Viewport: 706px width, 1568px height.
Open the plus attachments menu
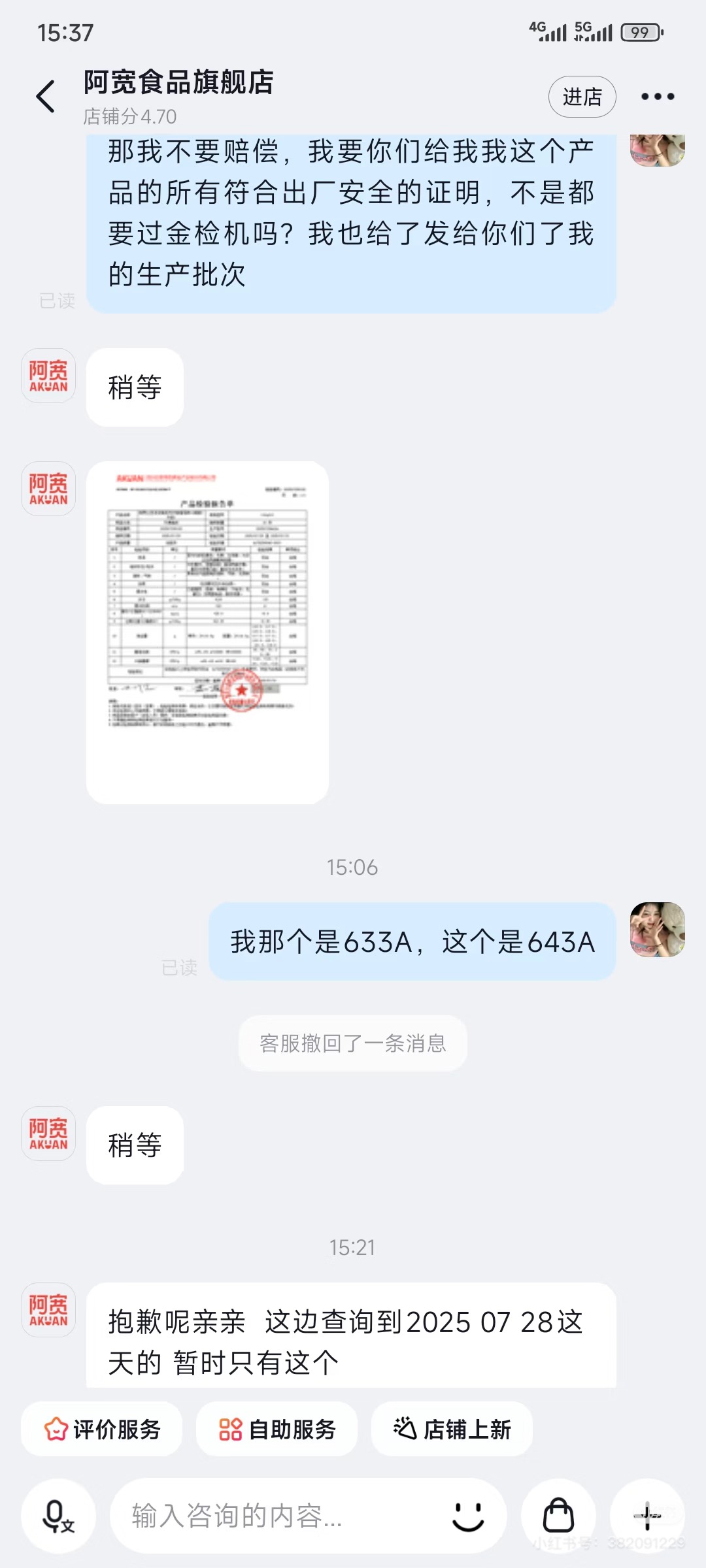647,1516
